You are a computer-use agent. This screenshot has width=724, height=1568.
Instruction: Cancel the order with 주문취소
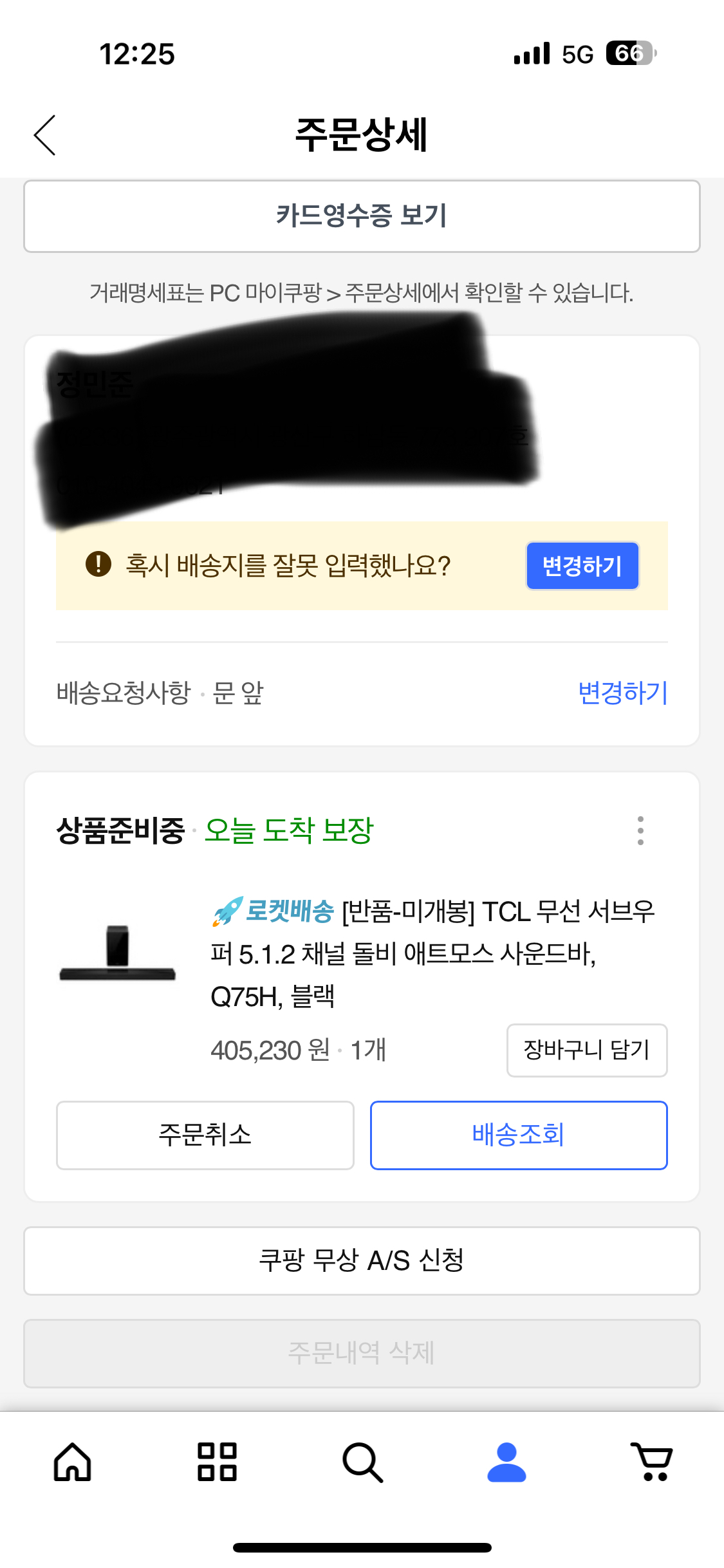click(x=205, y=1135)
